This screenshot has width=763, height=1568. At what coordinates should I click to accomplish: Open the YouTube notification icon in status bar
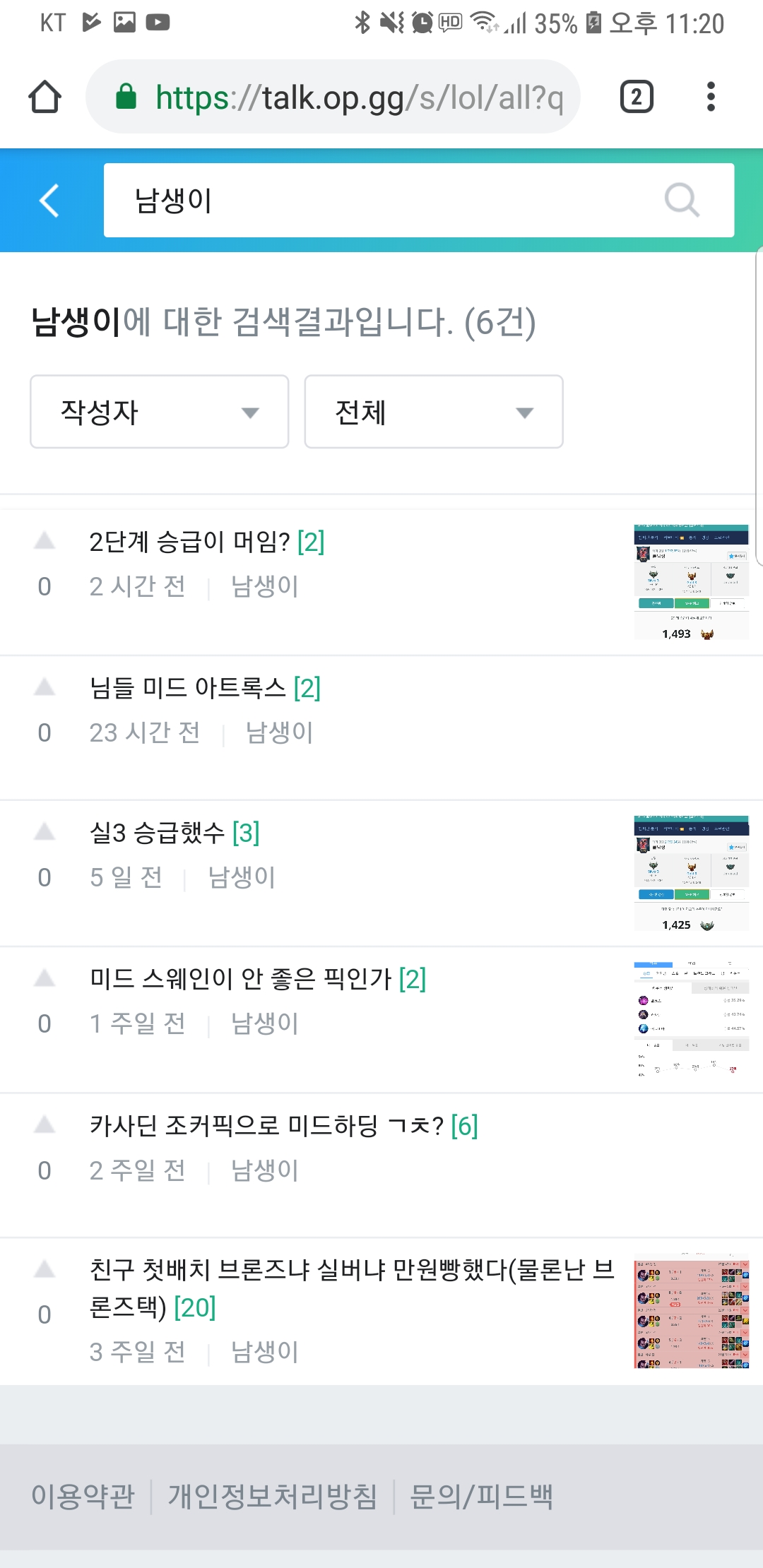(x=158, y=22)
